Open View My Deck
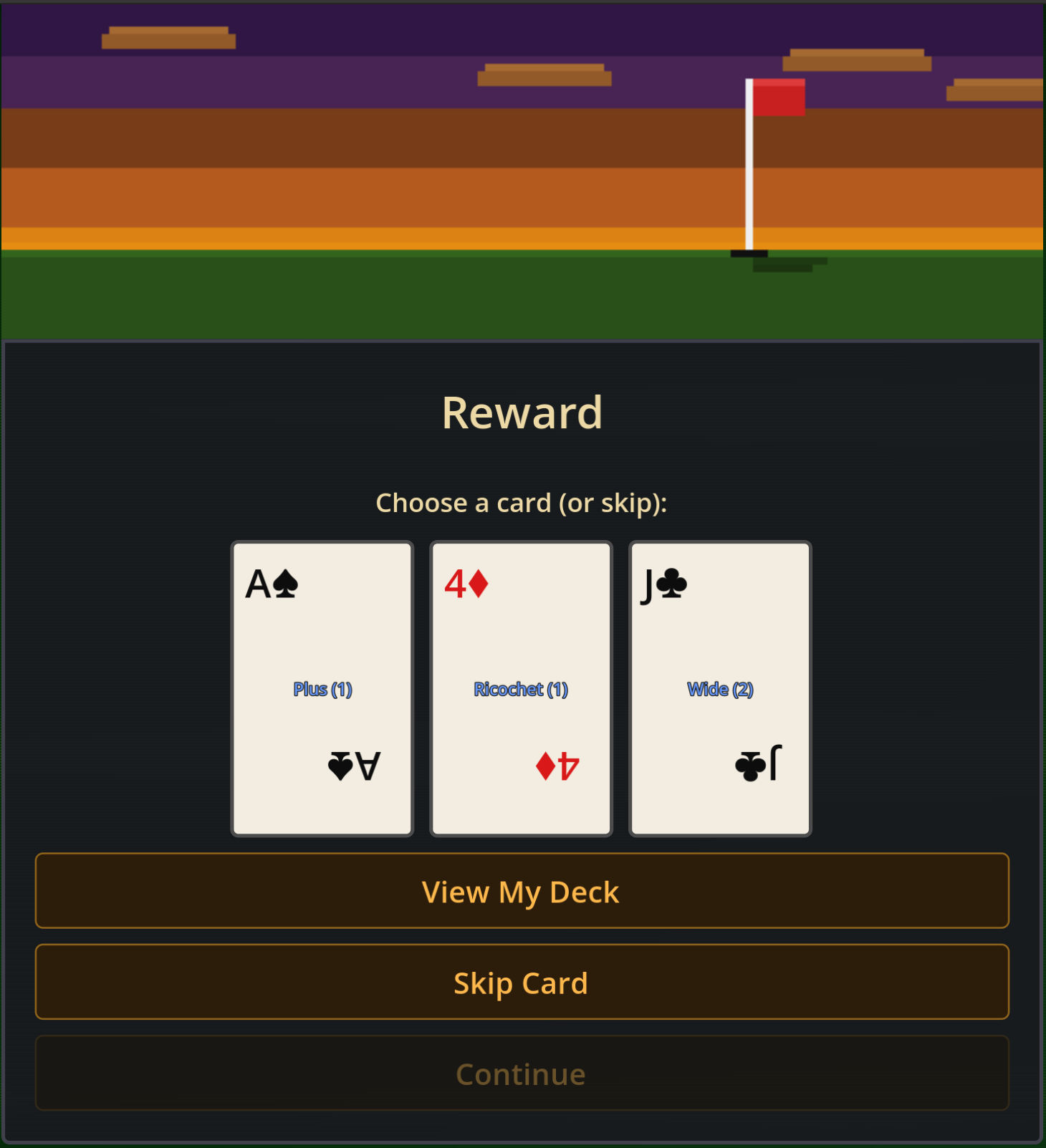The height and width of the screenshot is (1148, 1046). (x=522, y=891)
